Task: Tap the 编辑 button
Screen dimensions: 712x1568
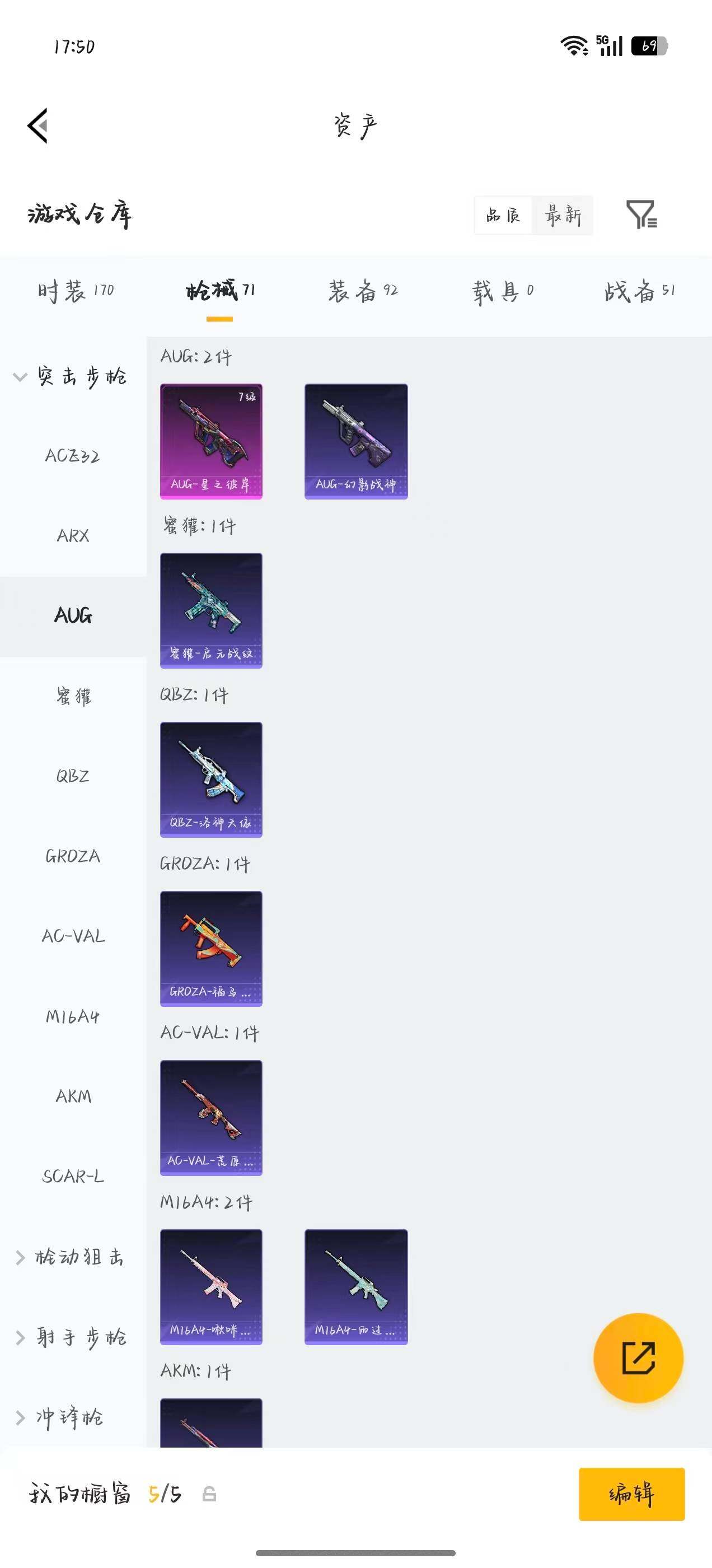Action: tap(631, 1494)
